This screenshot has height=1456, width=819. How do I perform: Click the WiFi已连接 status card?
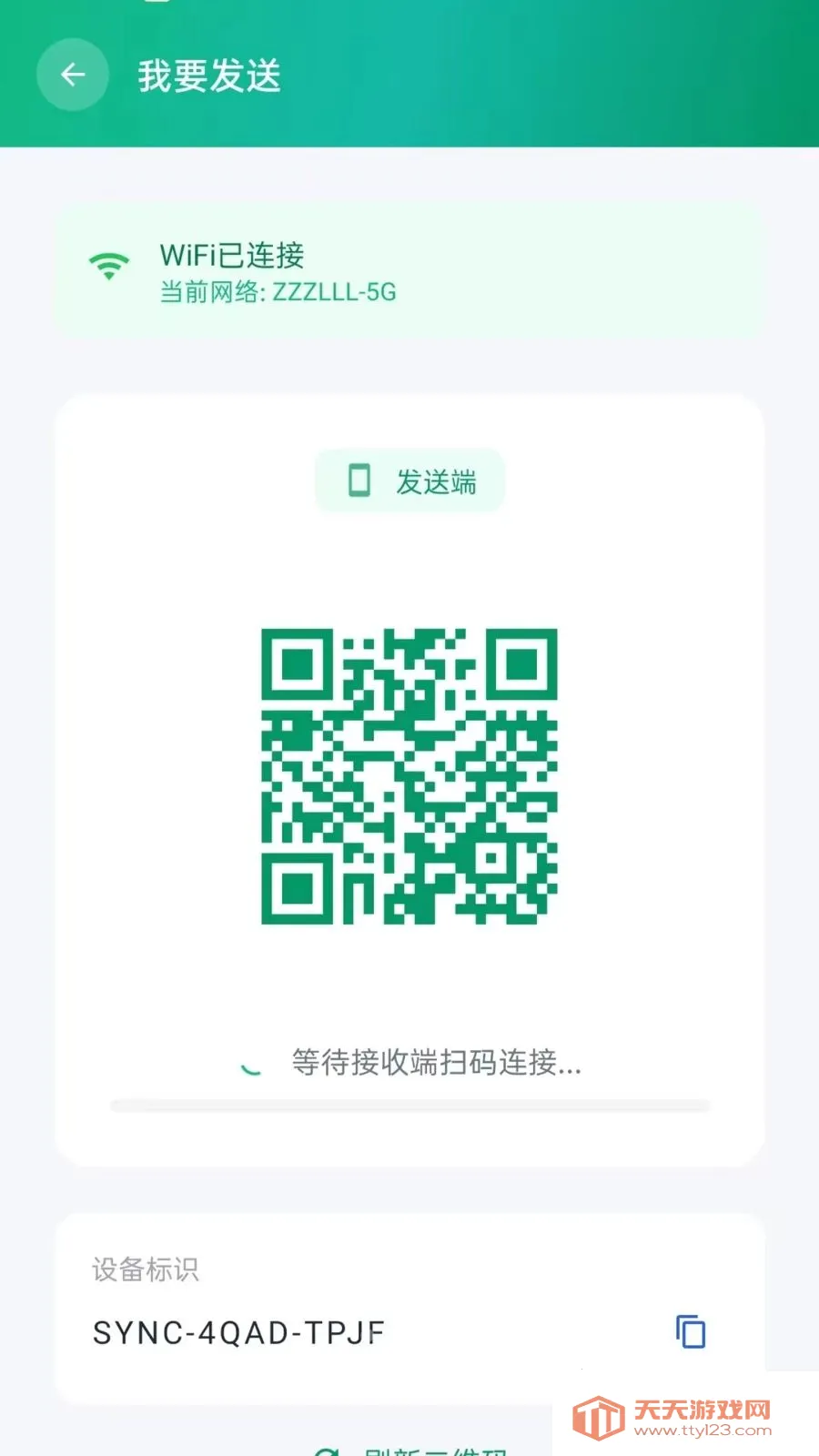pos(409,269)
